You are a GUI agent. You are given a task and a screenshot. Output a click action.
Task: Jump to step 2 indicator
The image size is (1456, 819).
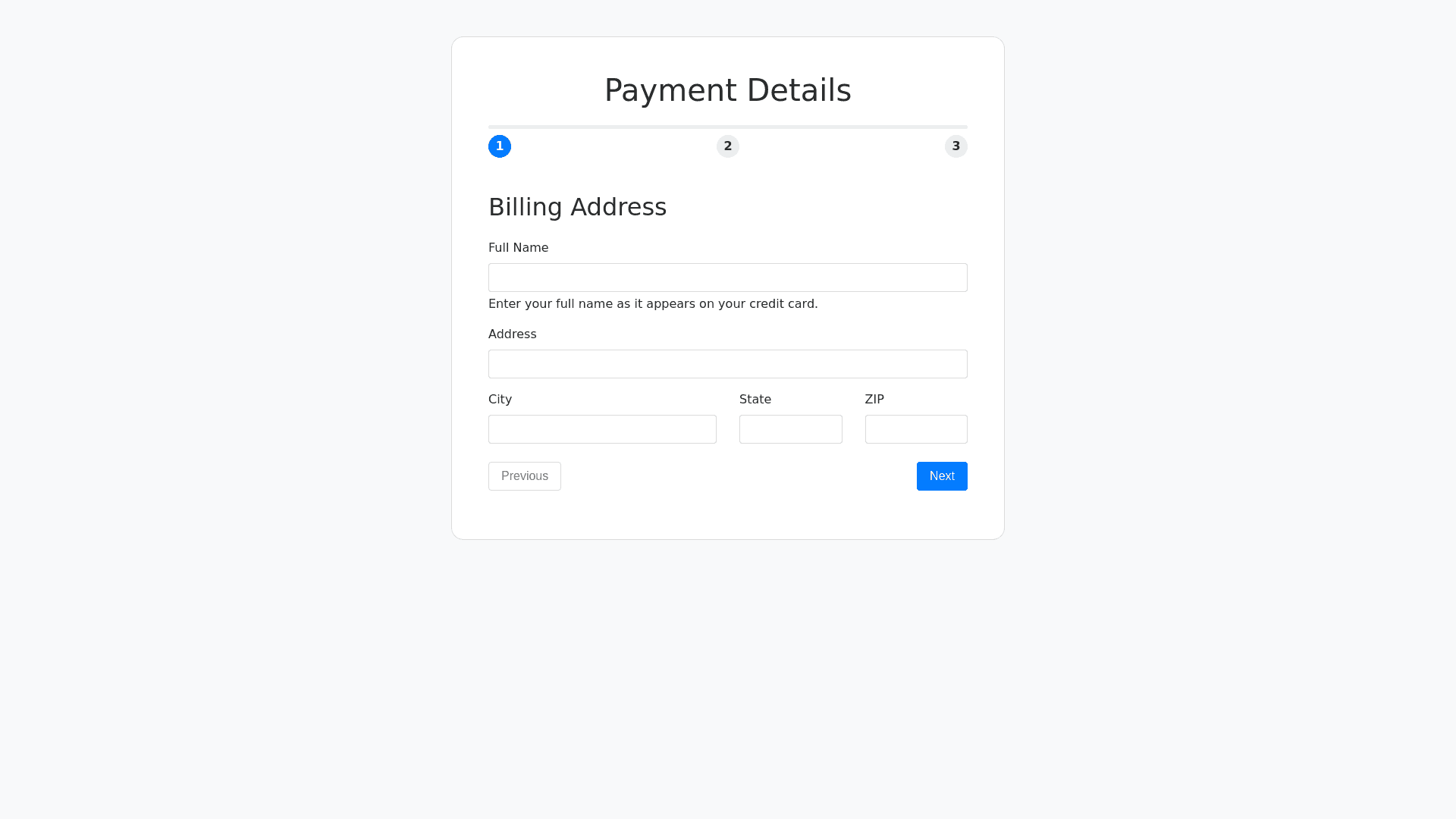(727, 146)
